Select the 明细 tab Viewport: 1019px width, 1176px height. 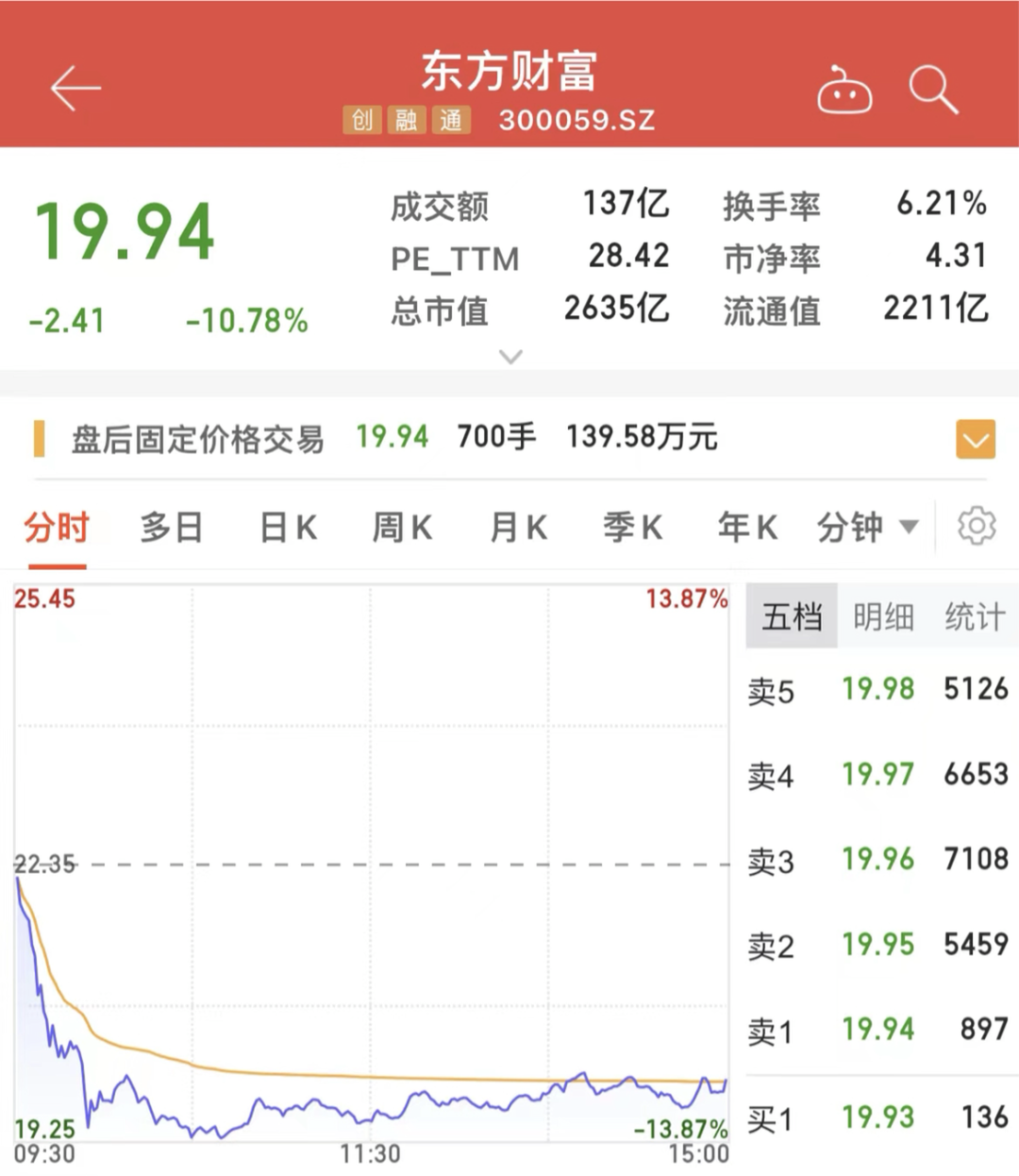coord(883,617)
